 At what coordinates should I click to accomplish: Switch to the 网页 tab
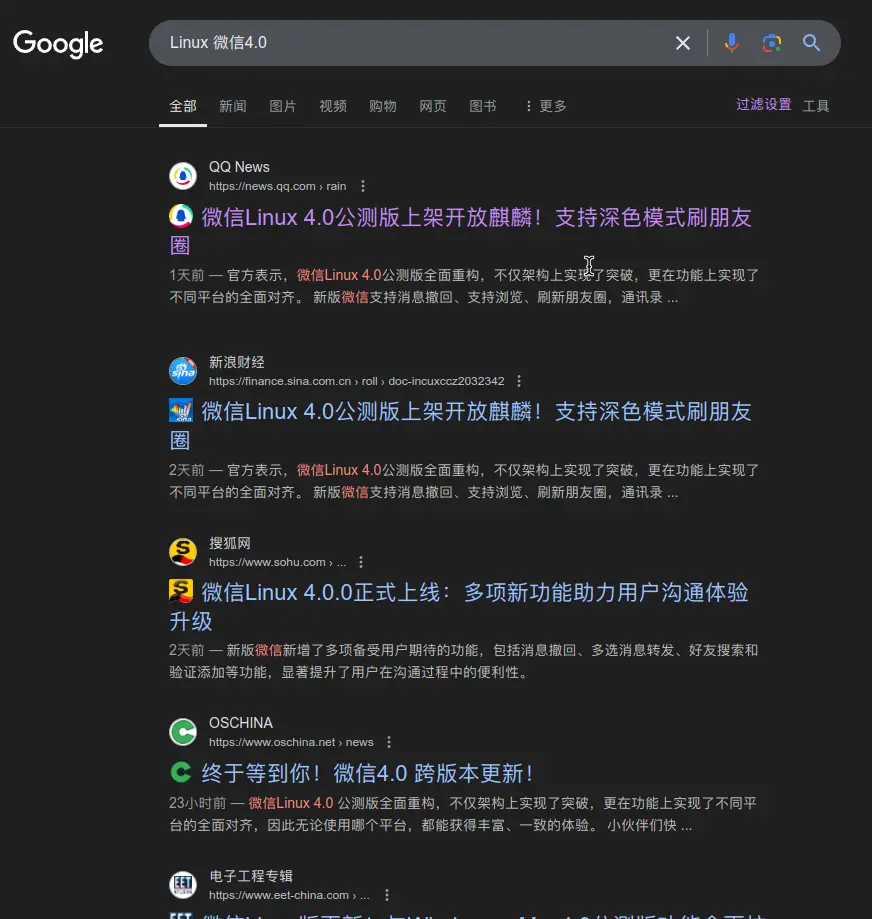[x=433, y=106]
